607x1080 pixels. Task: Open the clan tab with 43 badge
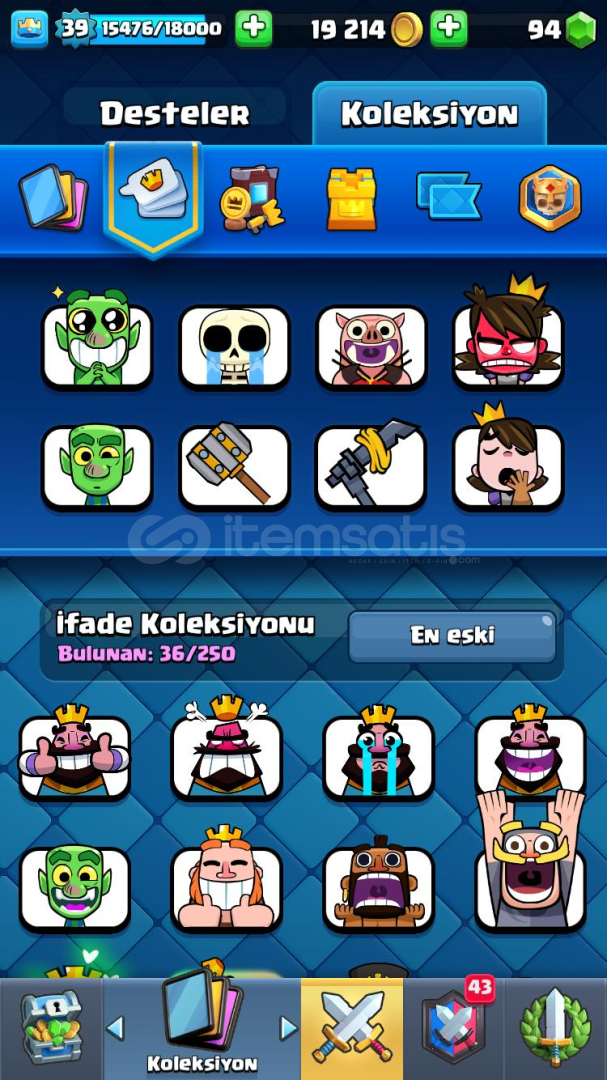coord(453,1029)
